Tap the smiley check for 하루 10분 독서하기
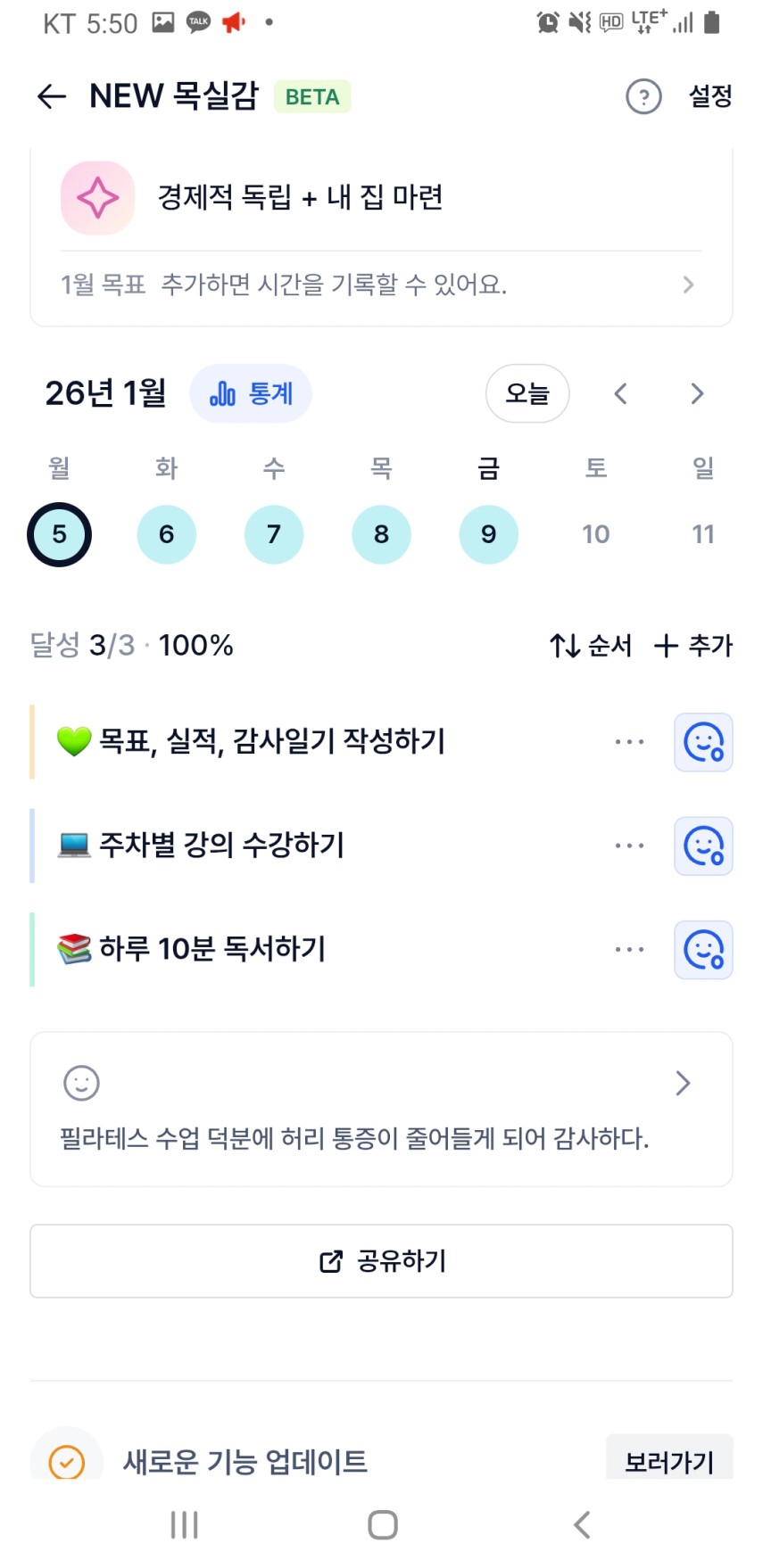Image resolution: width=763 pixels, height=1568 pixels. coord(703,950)
